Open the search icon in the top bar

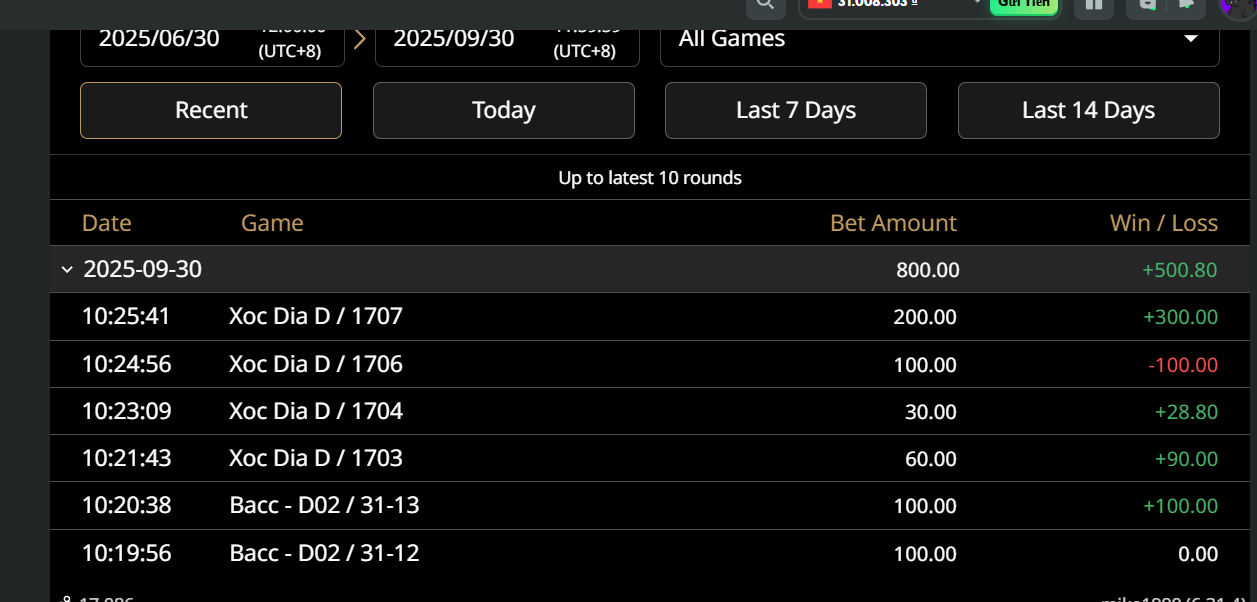tap(765, 4)
